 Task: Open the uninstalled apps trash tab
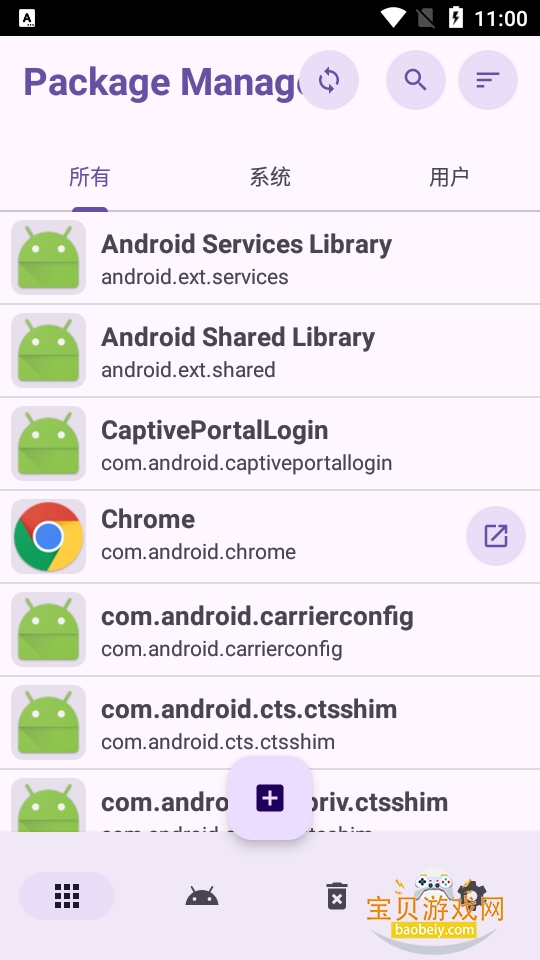tap(337, 896)
